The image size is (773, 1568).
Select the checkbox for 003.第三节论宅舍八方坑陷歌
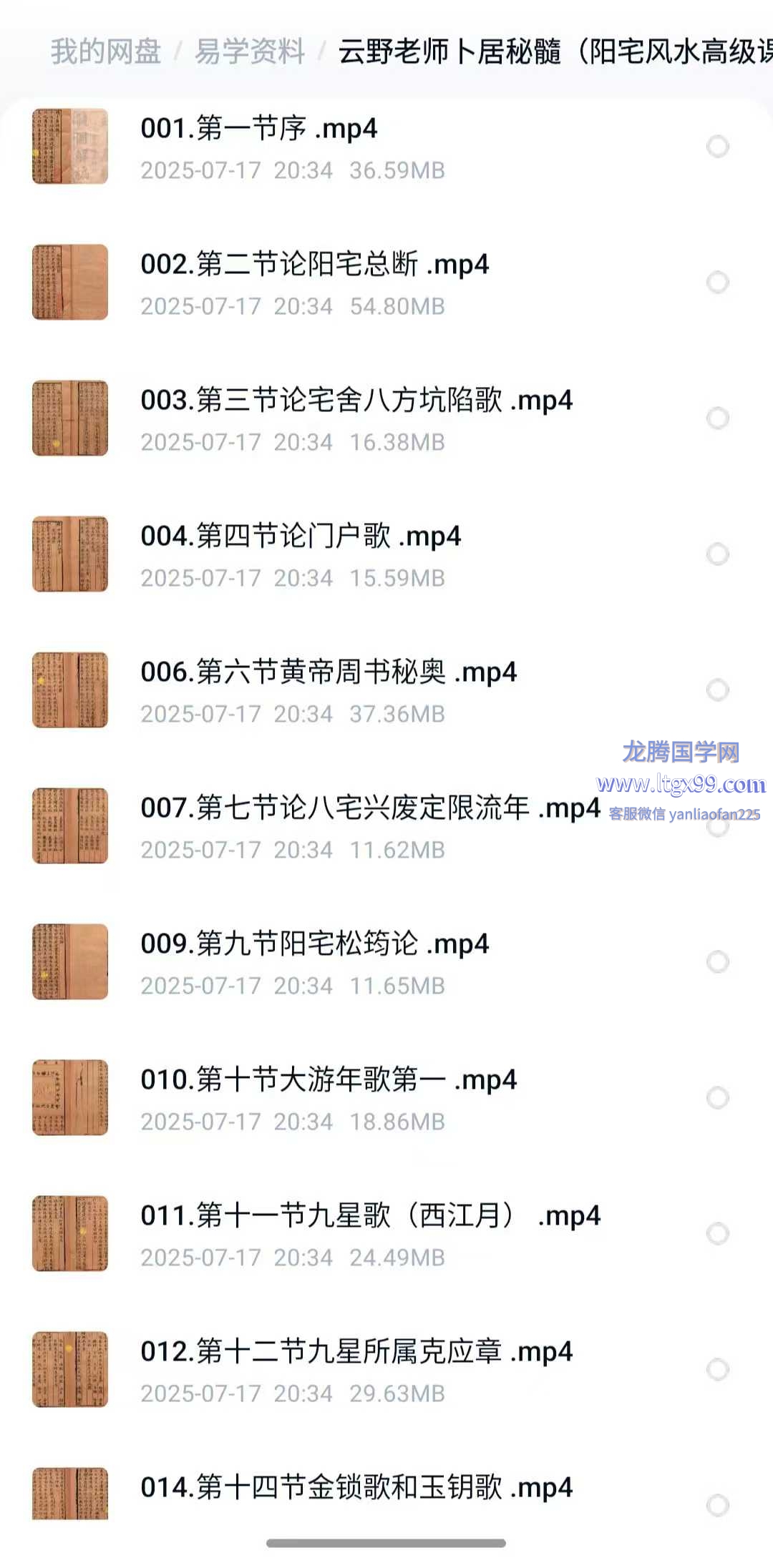(717, 418)
